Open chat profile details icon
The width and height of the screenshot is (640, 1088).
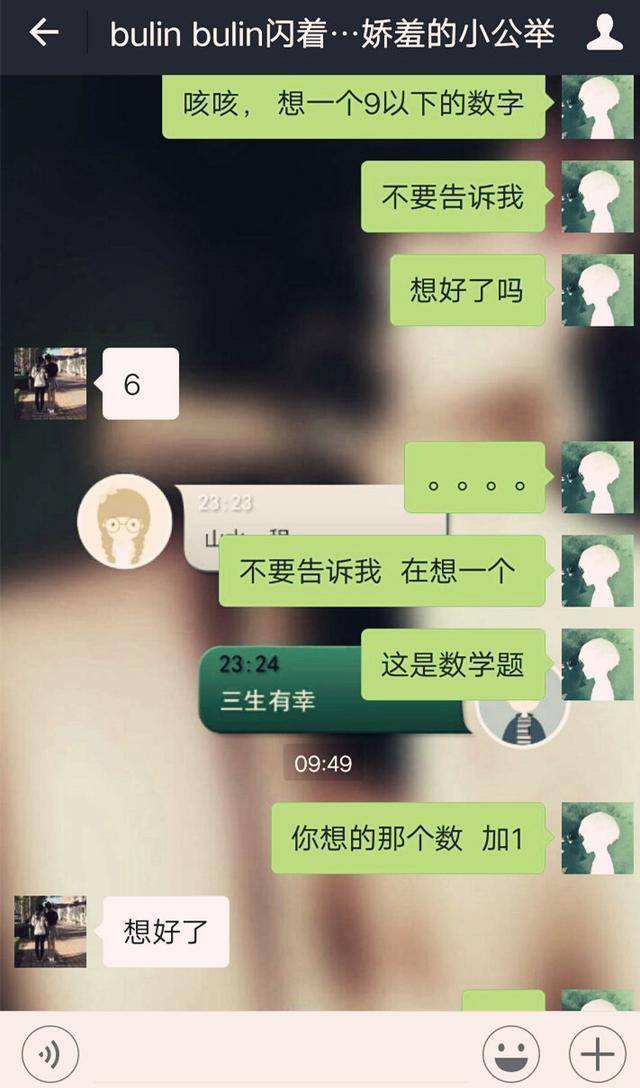603,34
